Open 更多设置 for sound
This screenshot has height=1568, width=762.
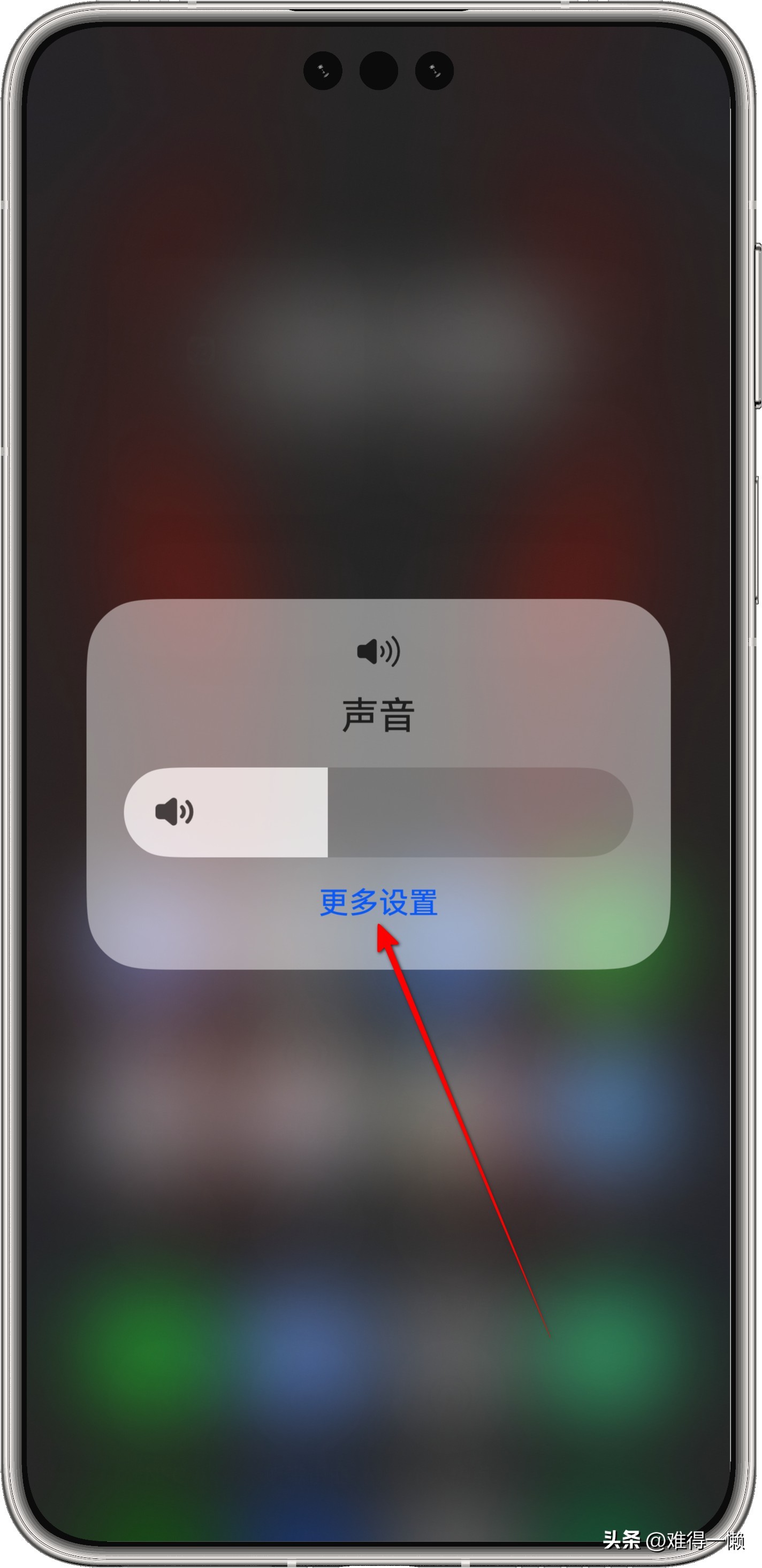378,902
